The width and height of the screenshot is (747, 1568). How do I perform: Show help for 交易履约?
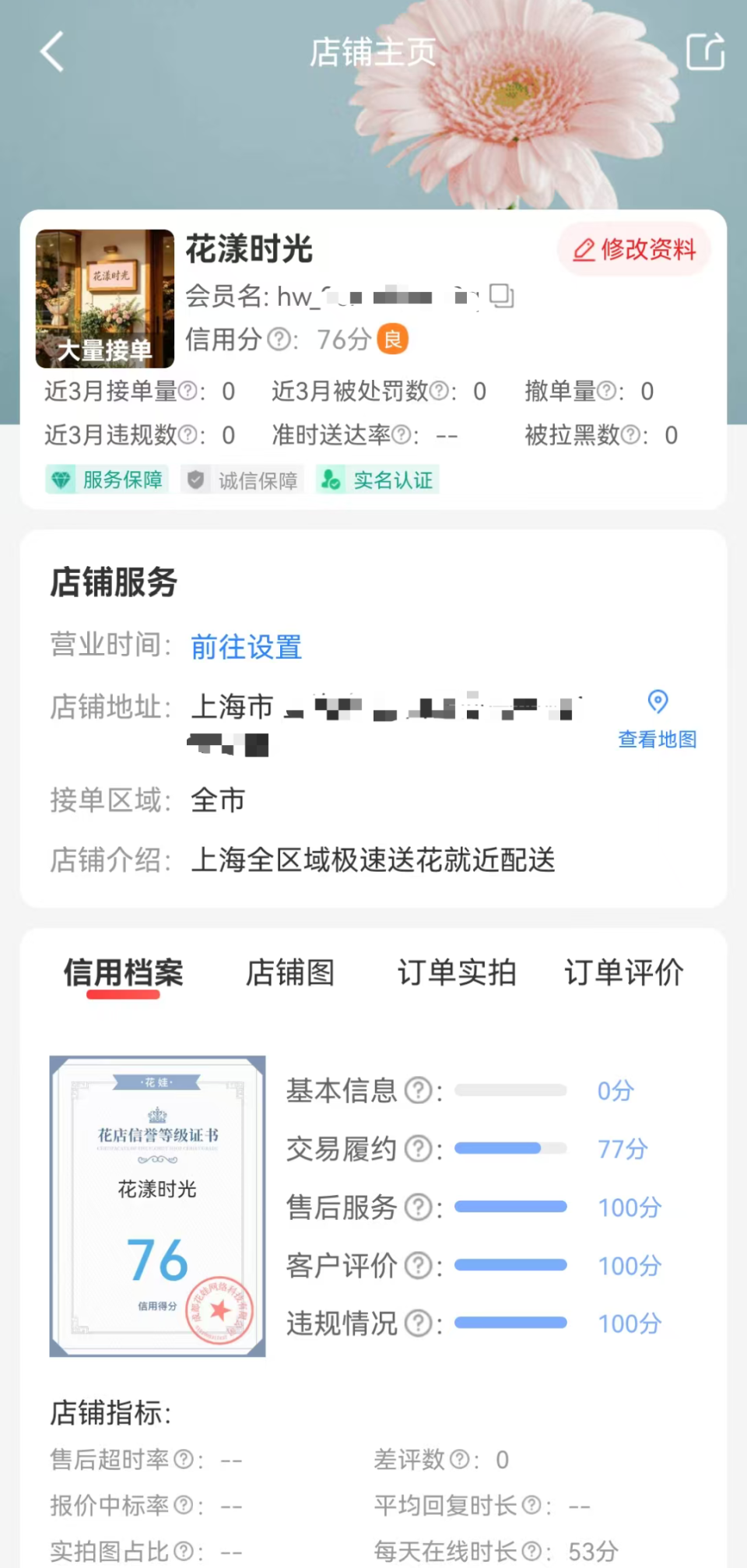pos(419,1148)
